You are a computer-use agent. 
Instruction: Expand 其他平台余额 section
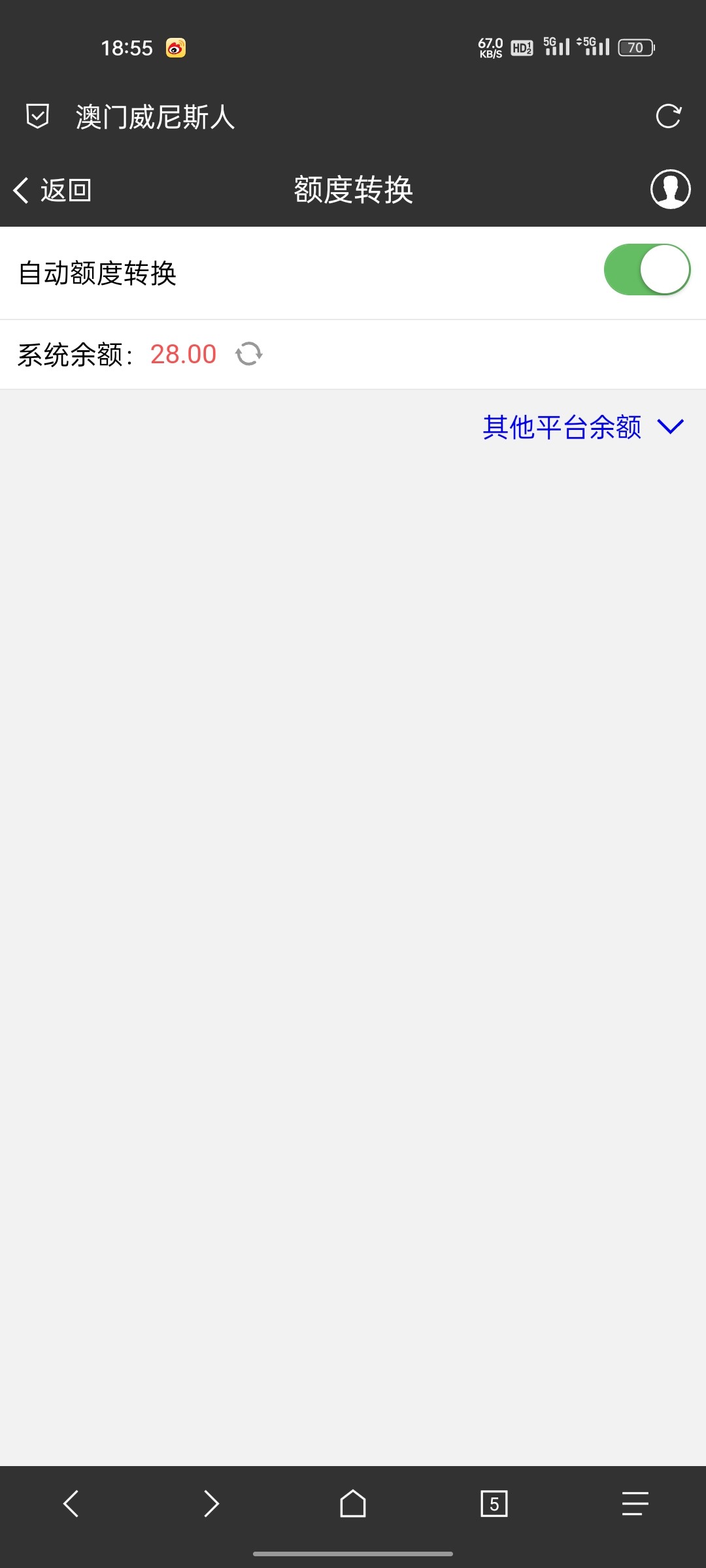pos(582,427)
